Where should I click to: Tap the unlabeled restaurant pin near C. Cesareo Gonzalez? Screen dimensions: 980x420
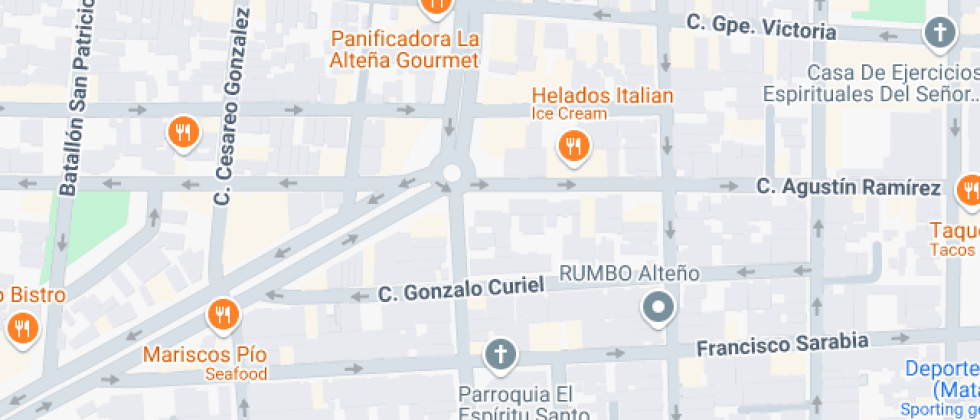tap(183, 133)
